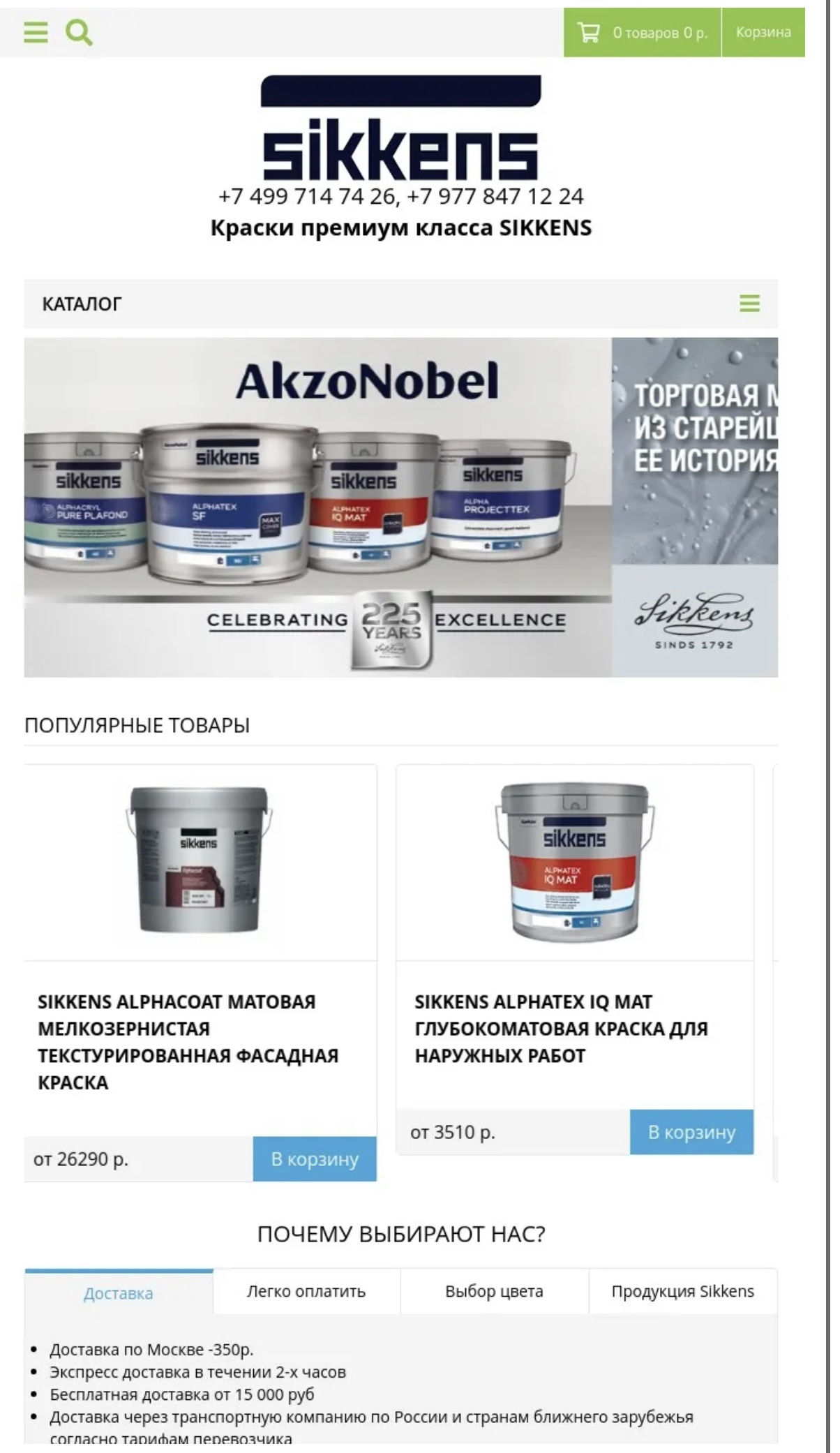
Task: Open Sikkens Alphatex IQ Mat title link
Action: click(561, 1029)
